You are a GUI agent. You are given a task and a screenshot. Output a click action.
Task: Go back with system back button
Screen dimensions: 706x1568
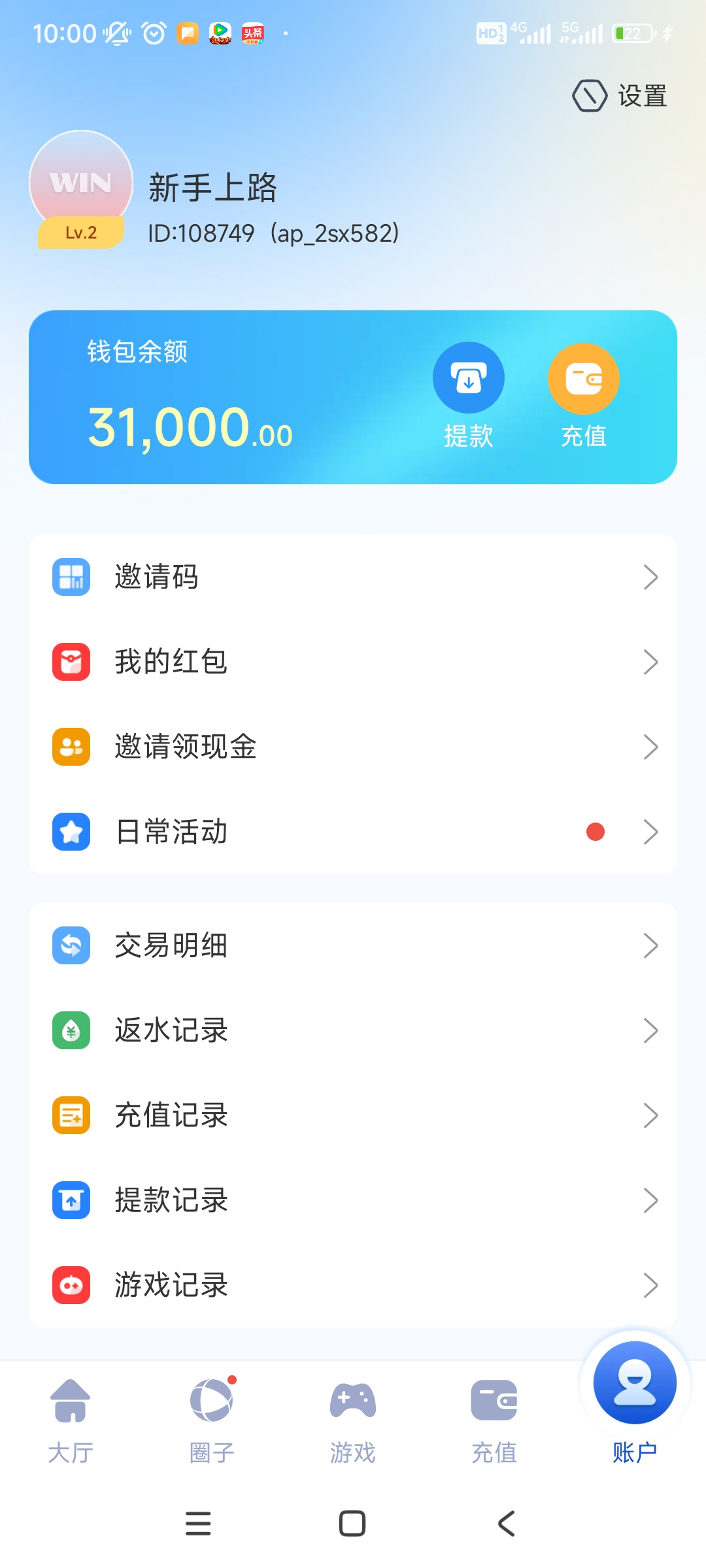[507, 1524]
